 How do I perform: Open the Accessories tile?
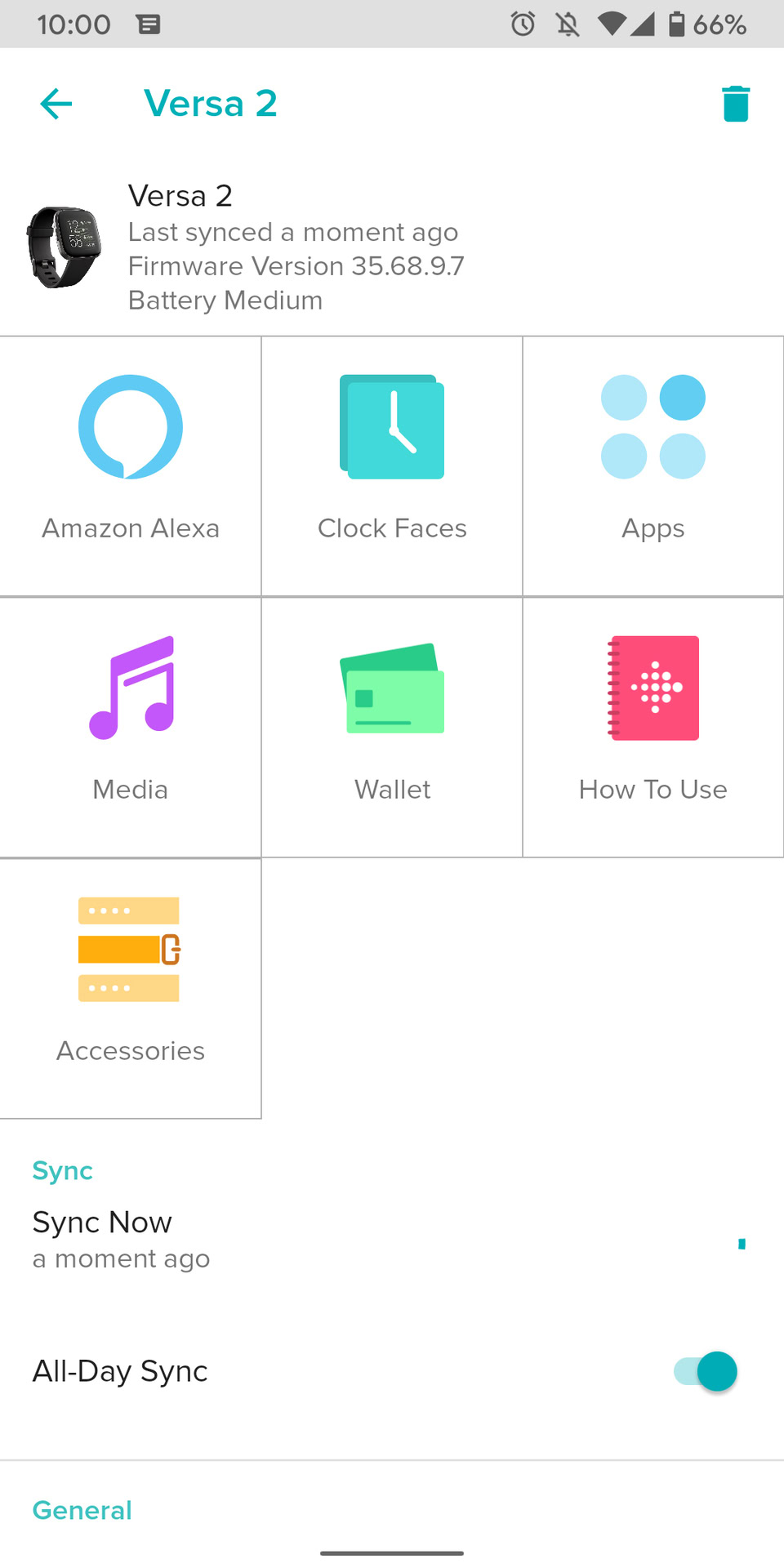click(x=131, y=988)
